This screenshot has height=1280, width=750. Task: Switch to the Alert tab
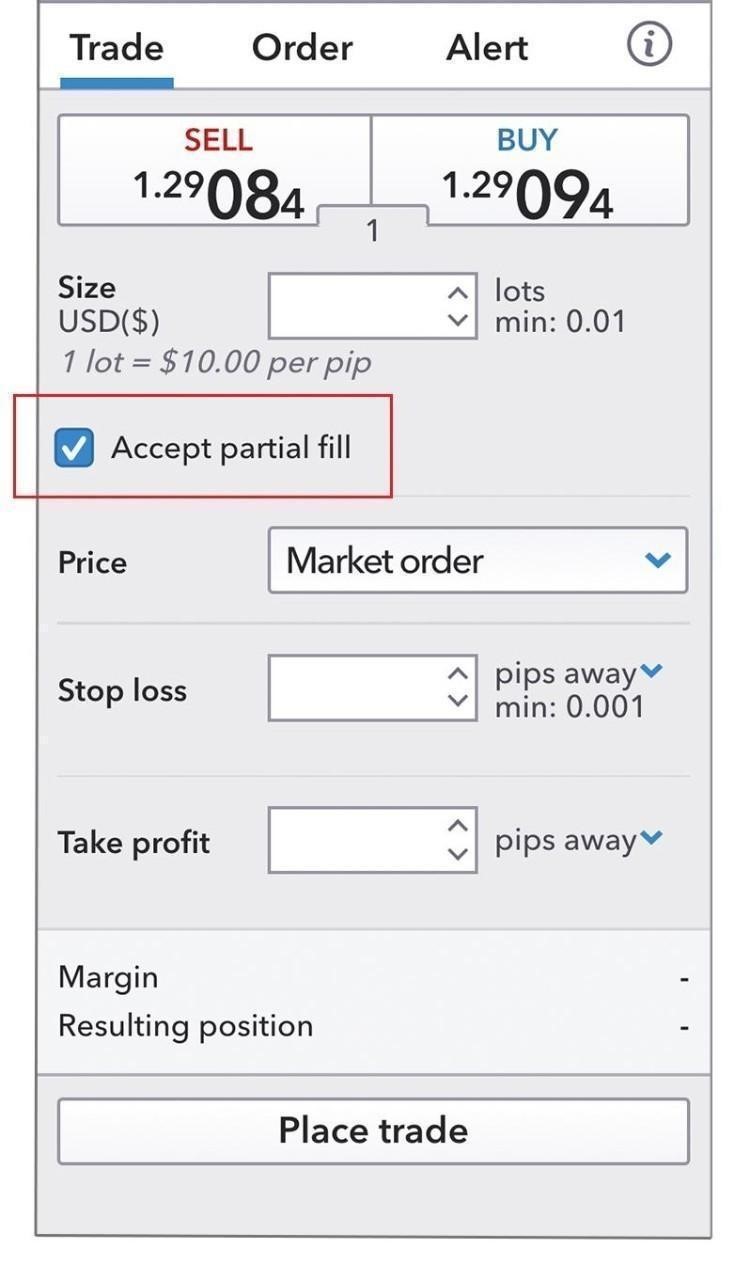point(487,47)
